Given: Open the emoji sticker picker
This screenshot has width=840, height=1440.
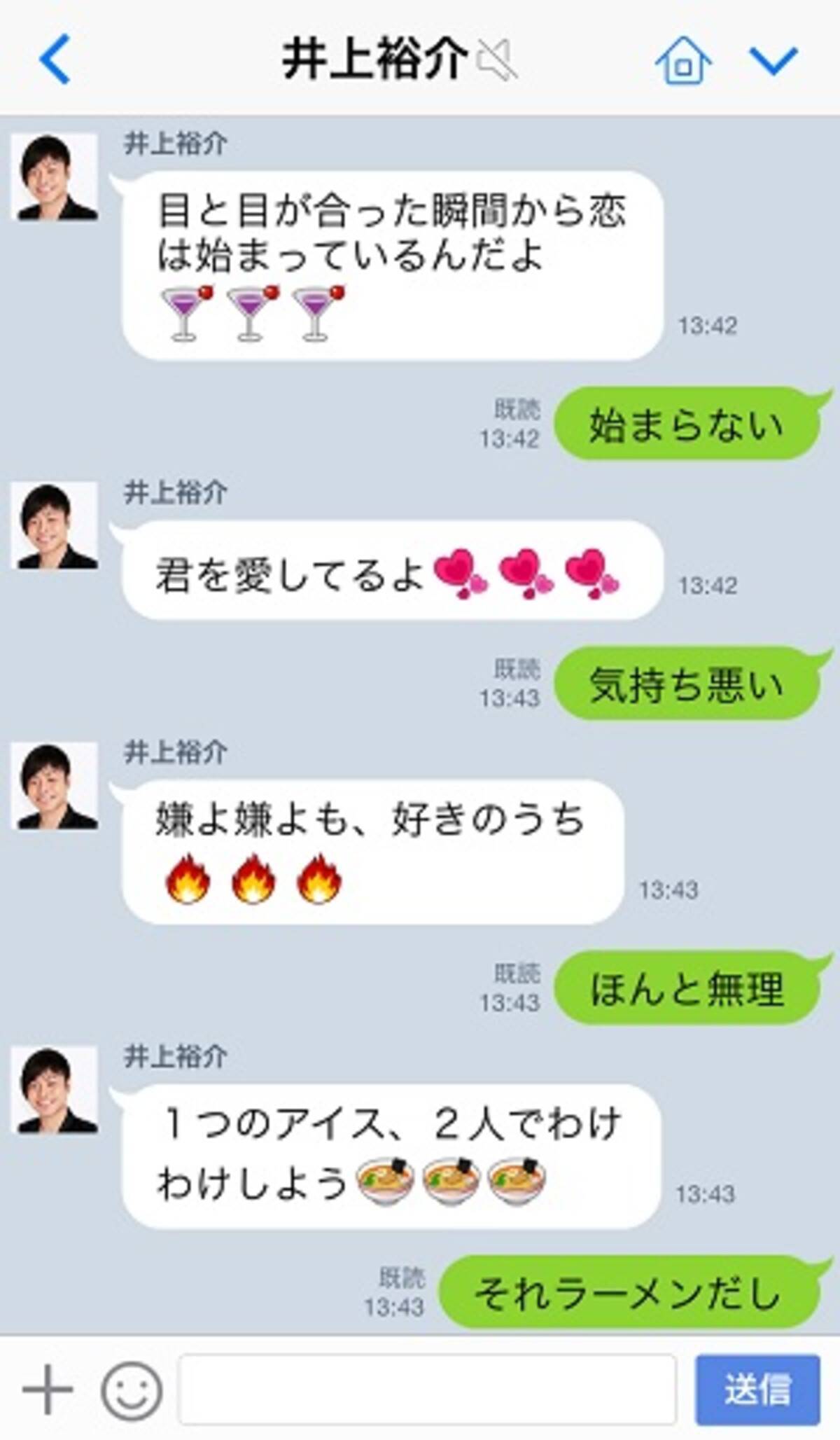Looking at the screenshot, I should [132, 1390].
